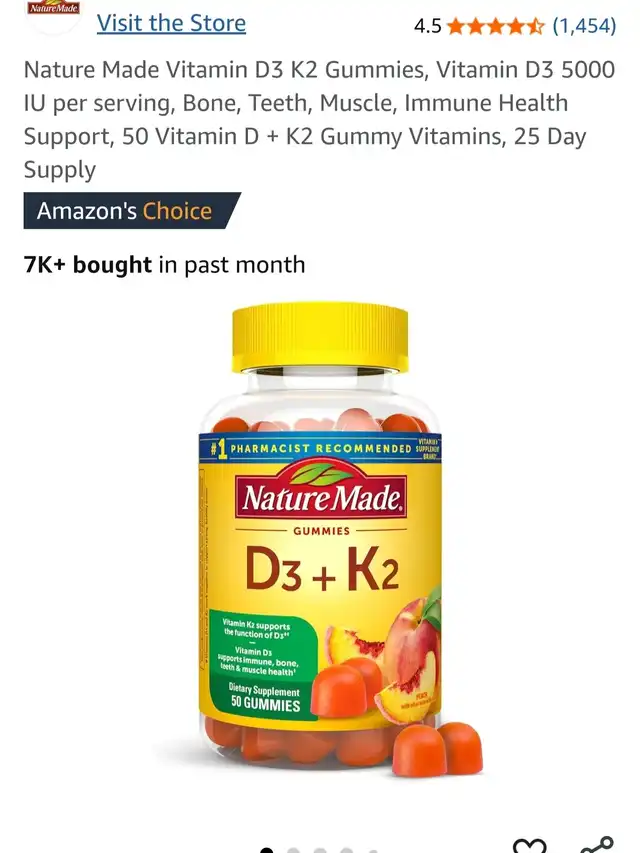Screen dimensions: 640x853
Task: Open the 1,454 customer ratings
Action: pyautogui.click(x=584, y=26)
